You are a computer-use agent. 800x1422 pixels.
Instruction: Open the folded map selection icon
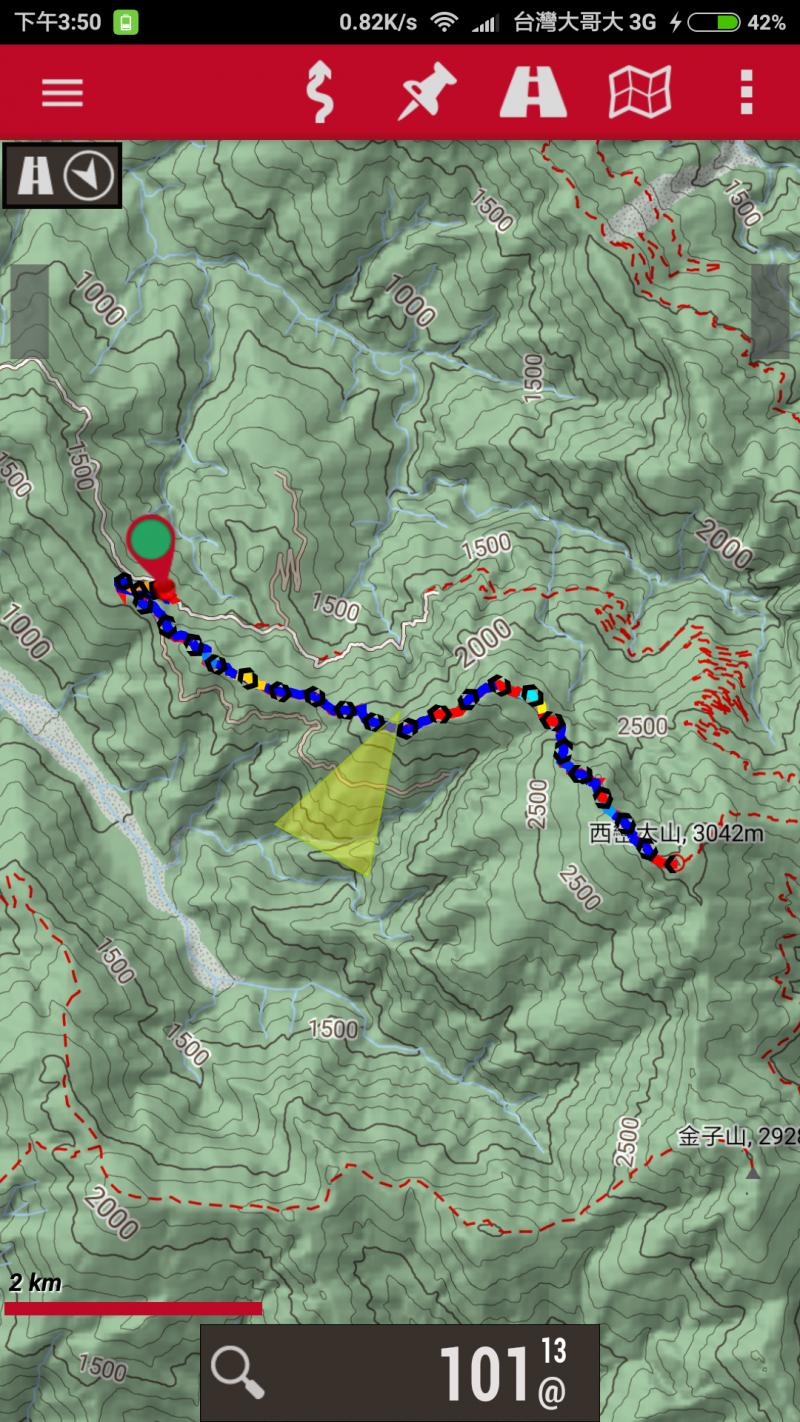pyautogui.click(x=640, y=93)
